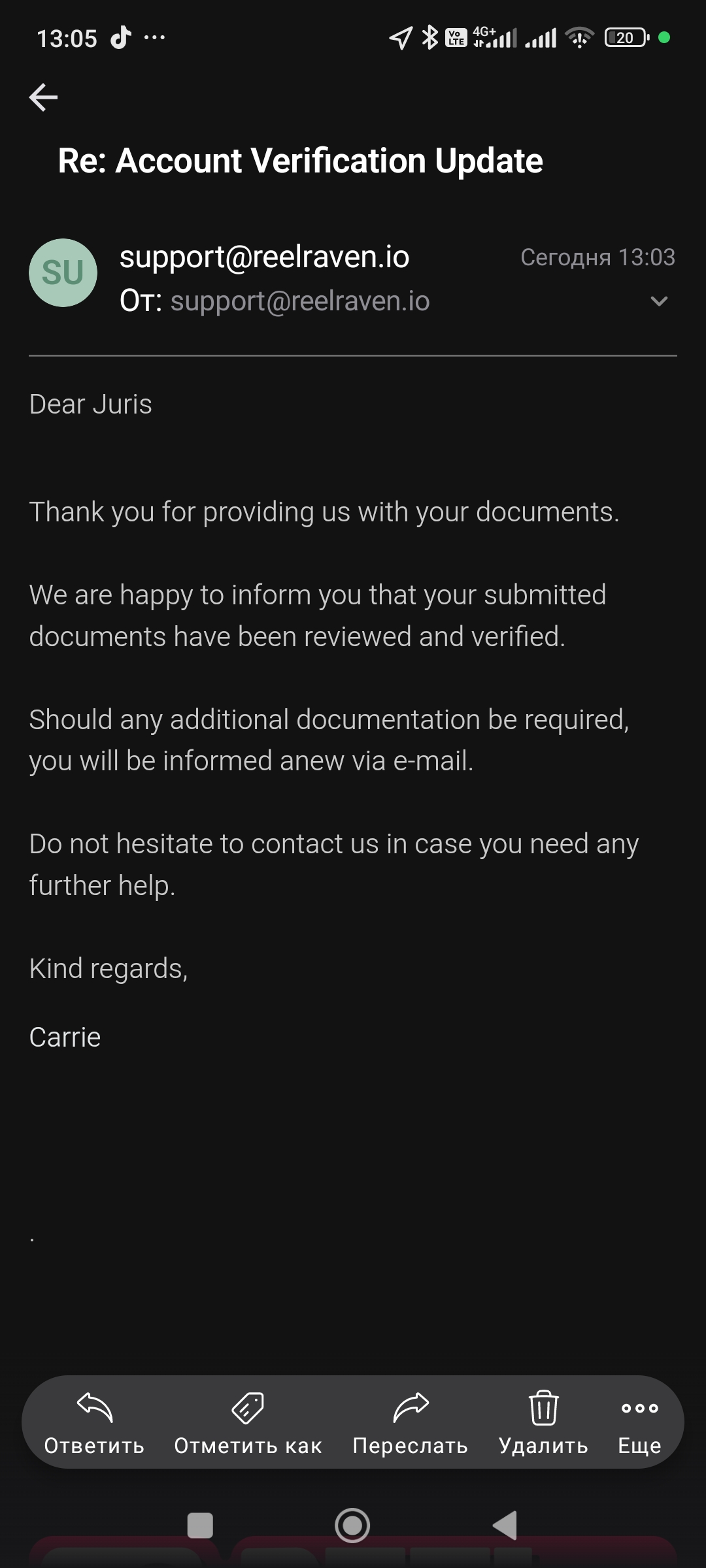This screenshot has width=706, height=1568.
Task: Open the Отметить как tag option
Action: [x=248, y=1424]
